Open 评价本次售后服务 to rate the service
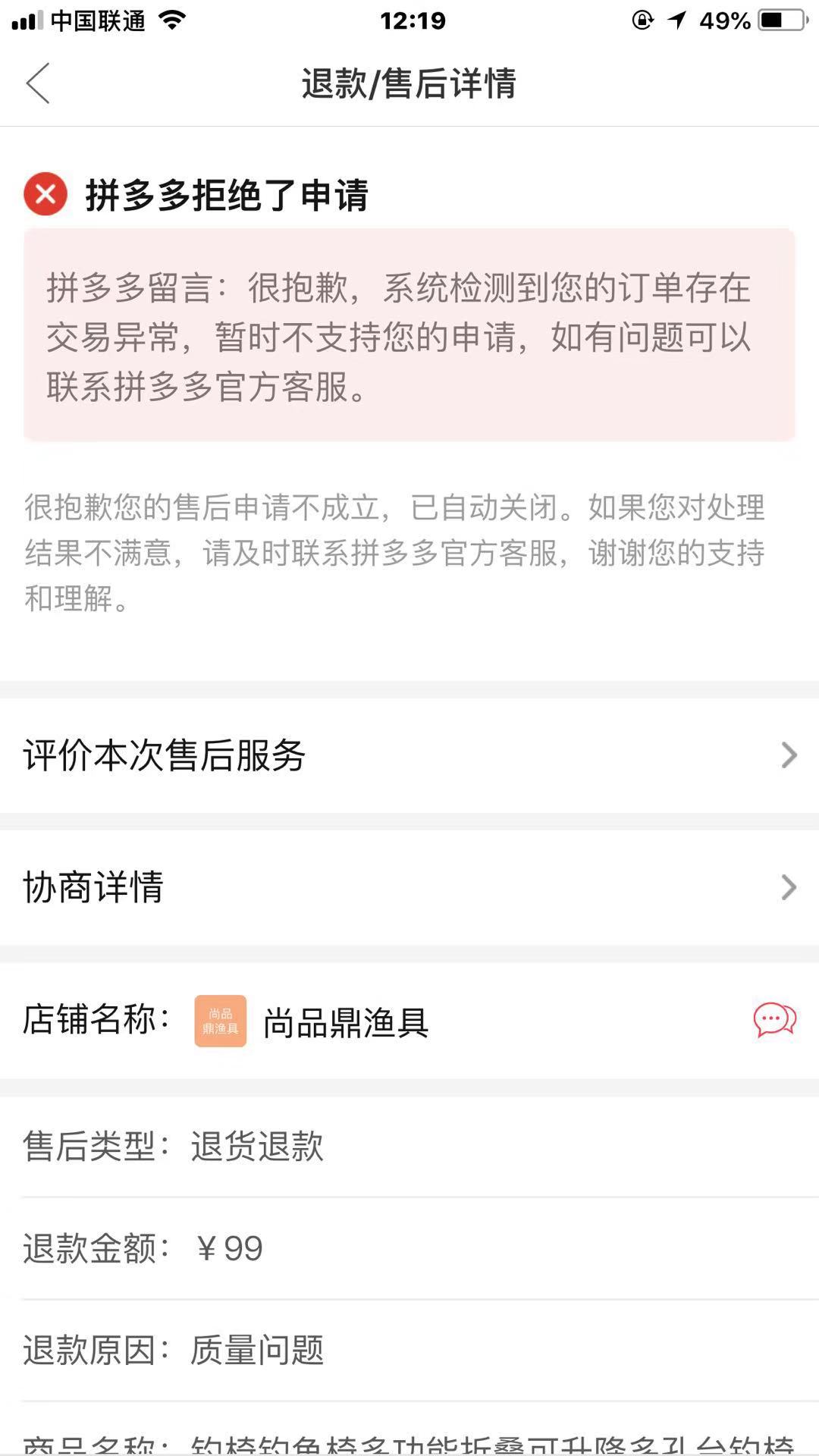The image size is (819, 1456). 409,755
